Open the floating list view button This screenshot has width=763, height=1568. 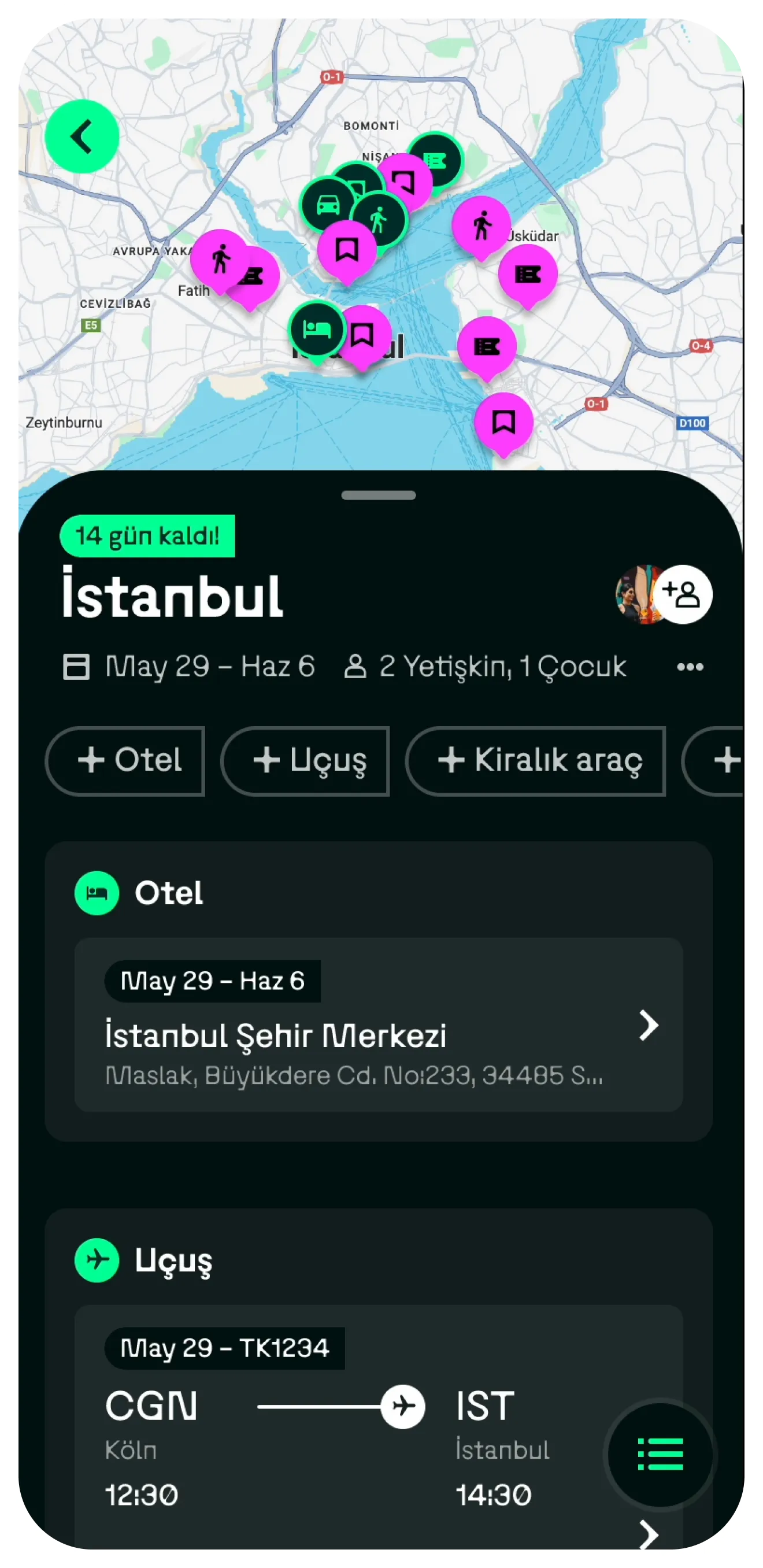pyautogui.click(x=661, y=1455)
